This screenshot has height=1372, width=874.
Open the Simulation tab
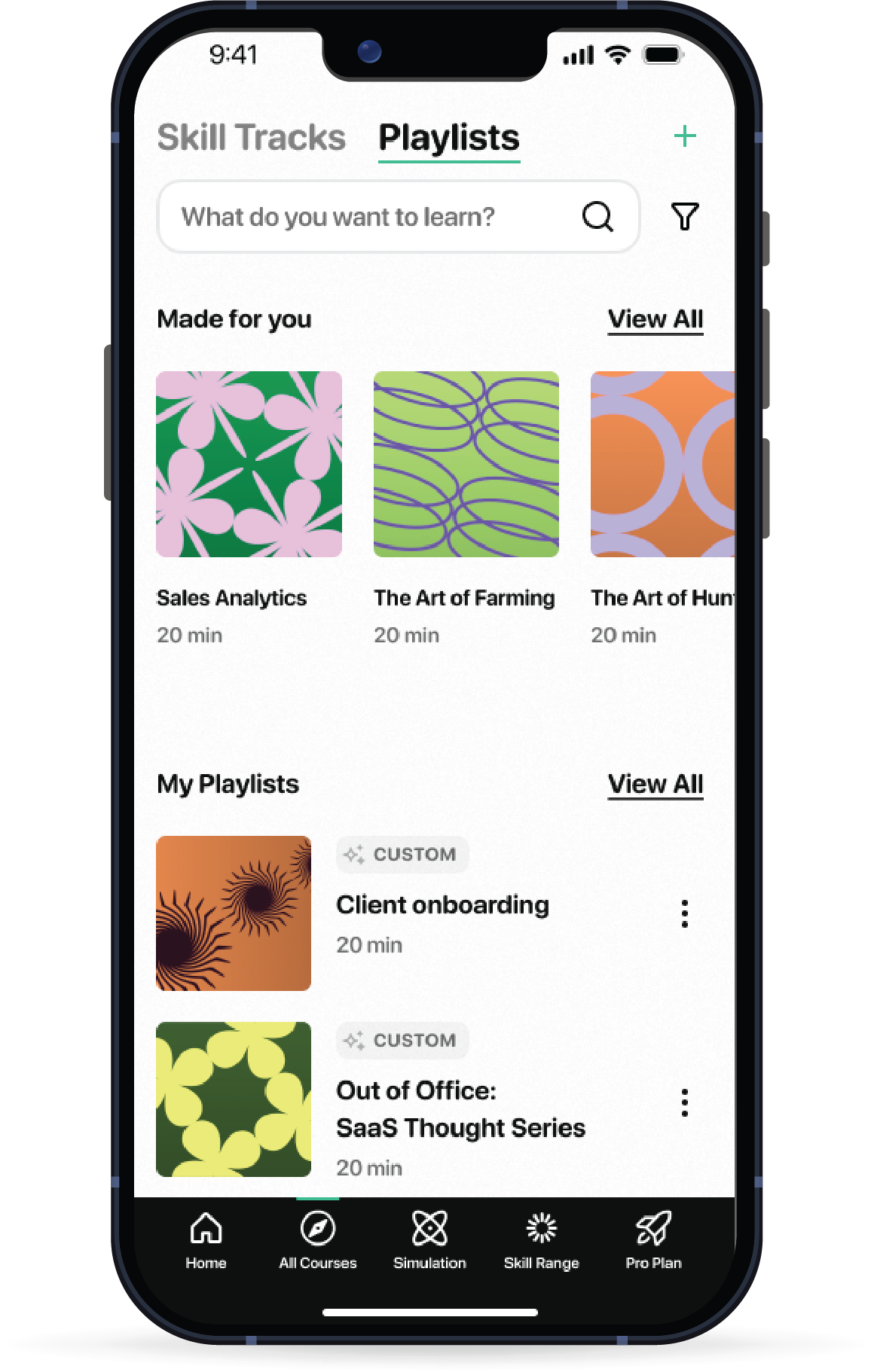pos(429,1239)
